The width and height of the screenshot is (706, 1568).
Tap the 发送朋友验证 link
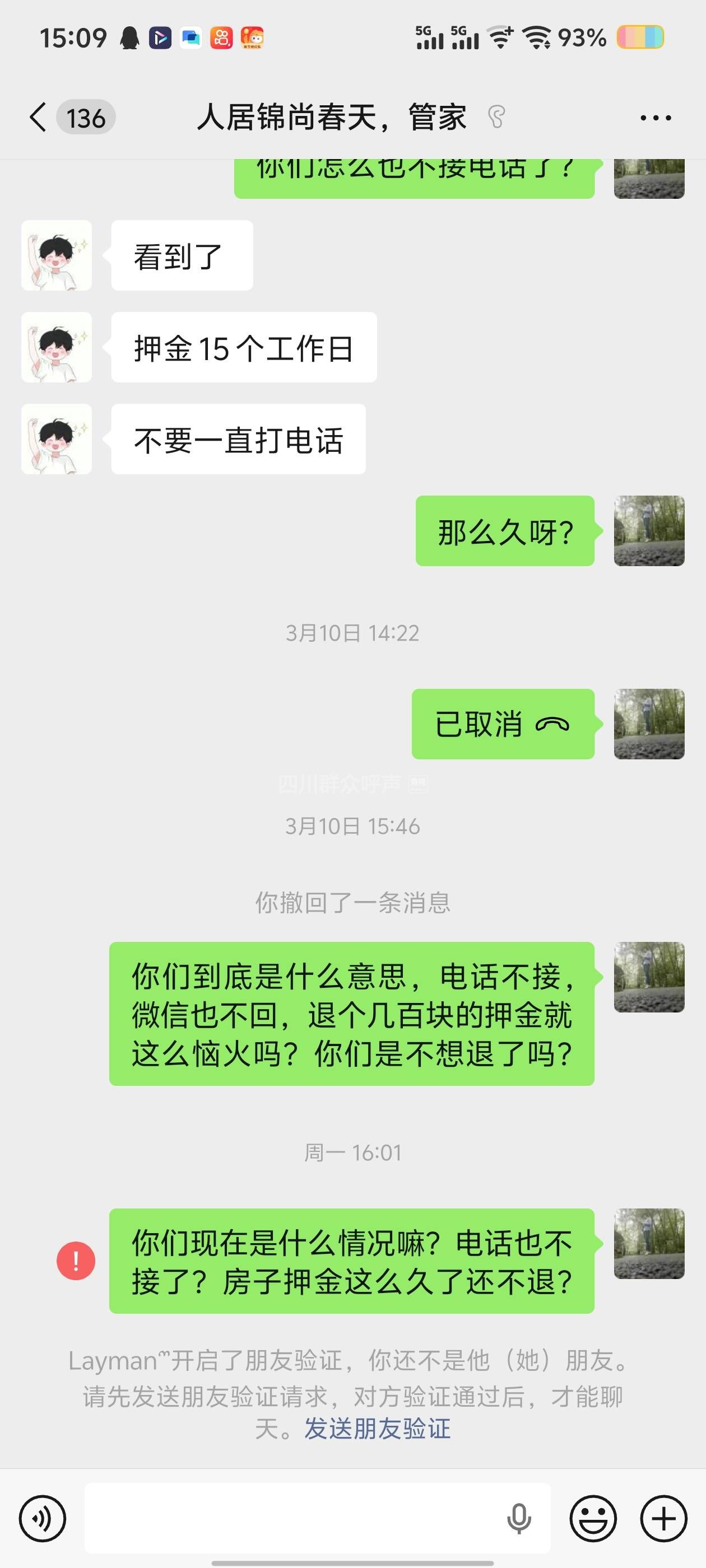(x=377, y=1429)
